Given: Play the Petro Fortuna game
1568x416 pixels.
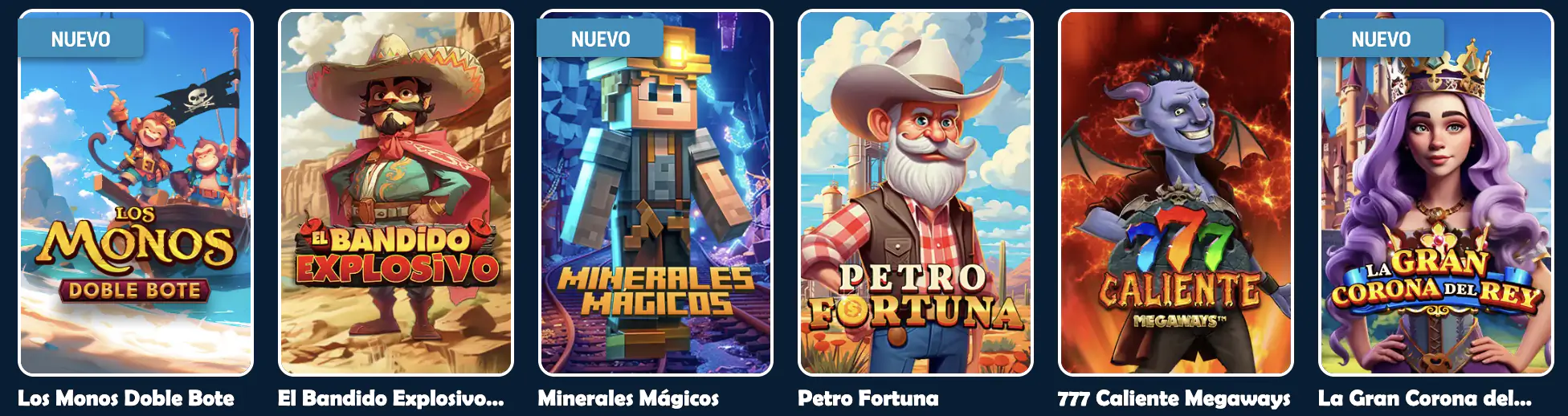Looking at the screenshot, I should (916, 193).
